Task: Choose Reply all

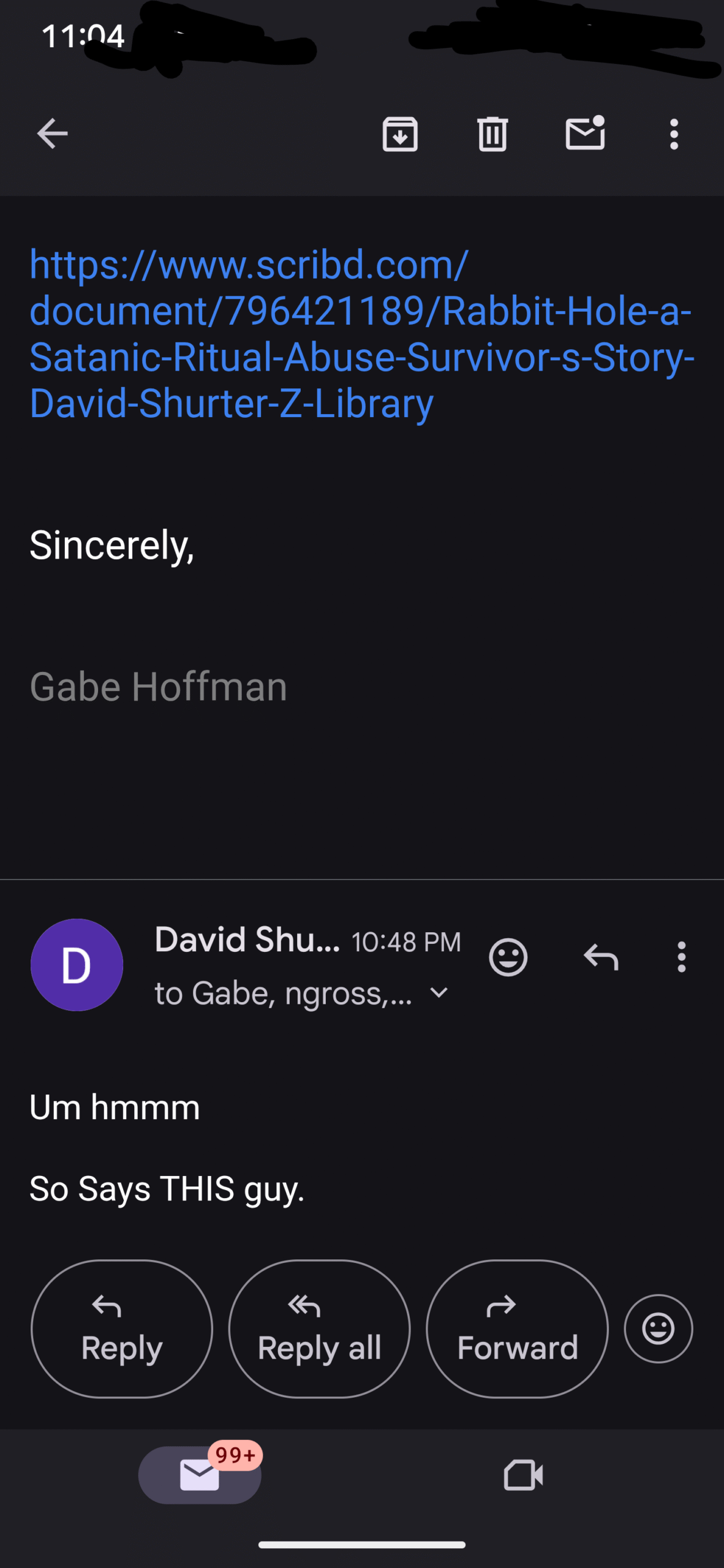Action: pyautogui.click(x=319, y=1329)
